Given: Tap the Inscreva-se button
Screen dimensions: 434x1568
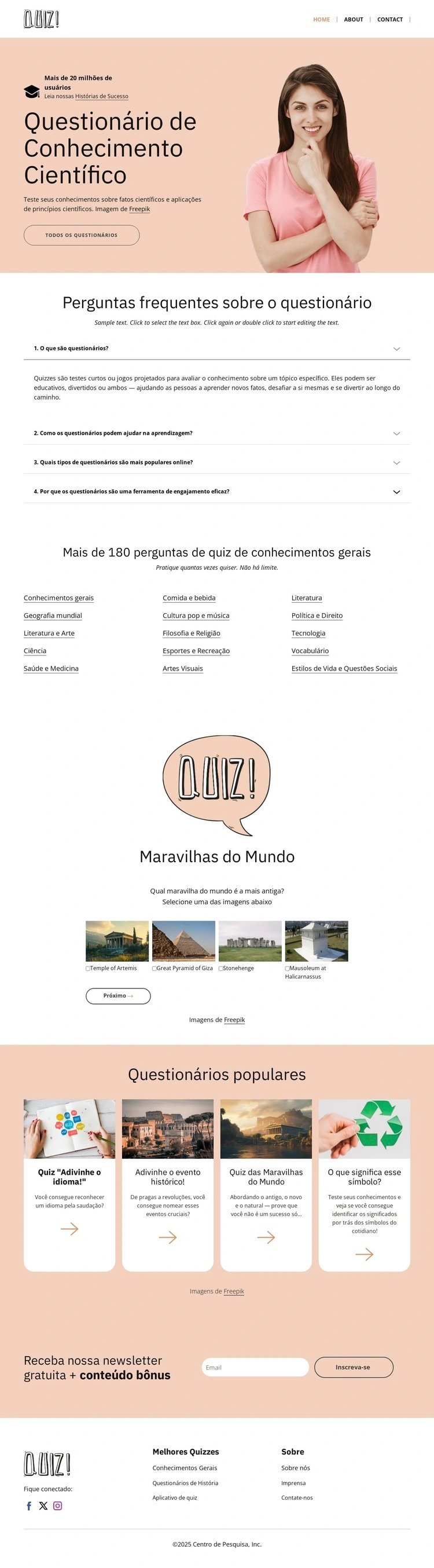Looking at the screenshot, I should pos(354,1367).
